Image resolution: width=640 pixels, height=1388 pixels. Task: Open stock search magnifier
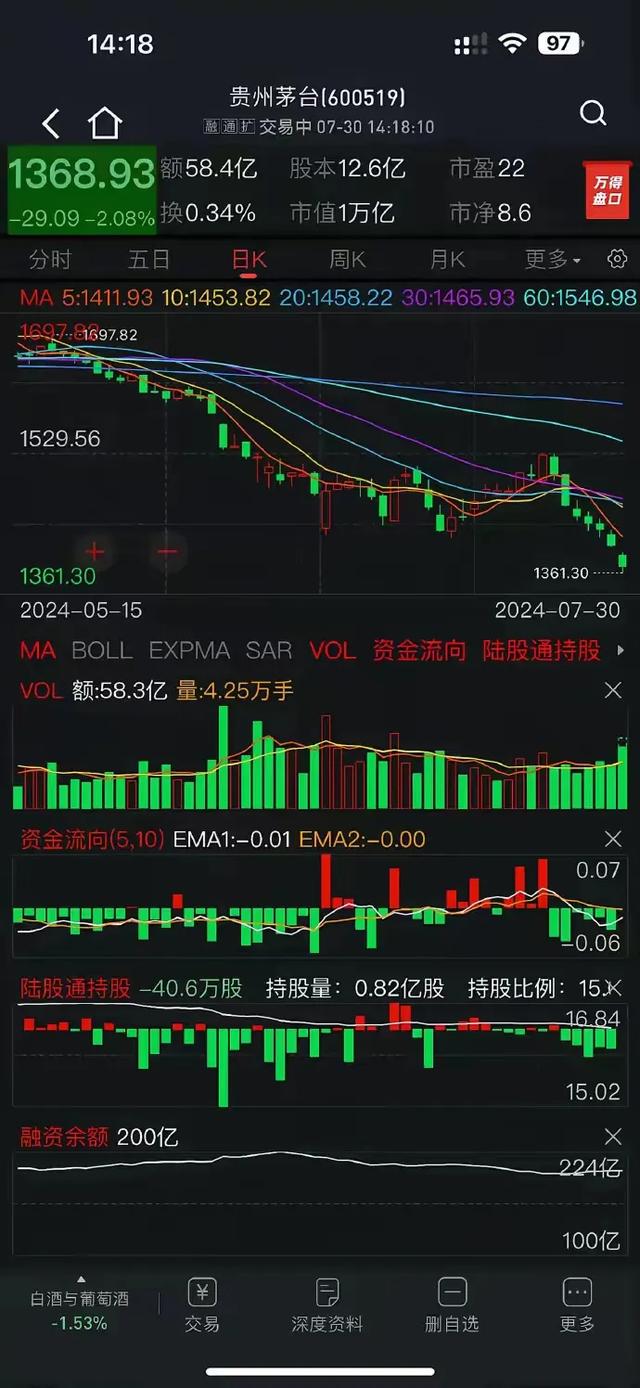pyautogui.click(x=593, y=113)
